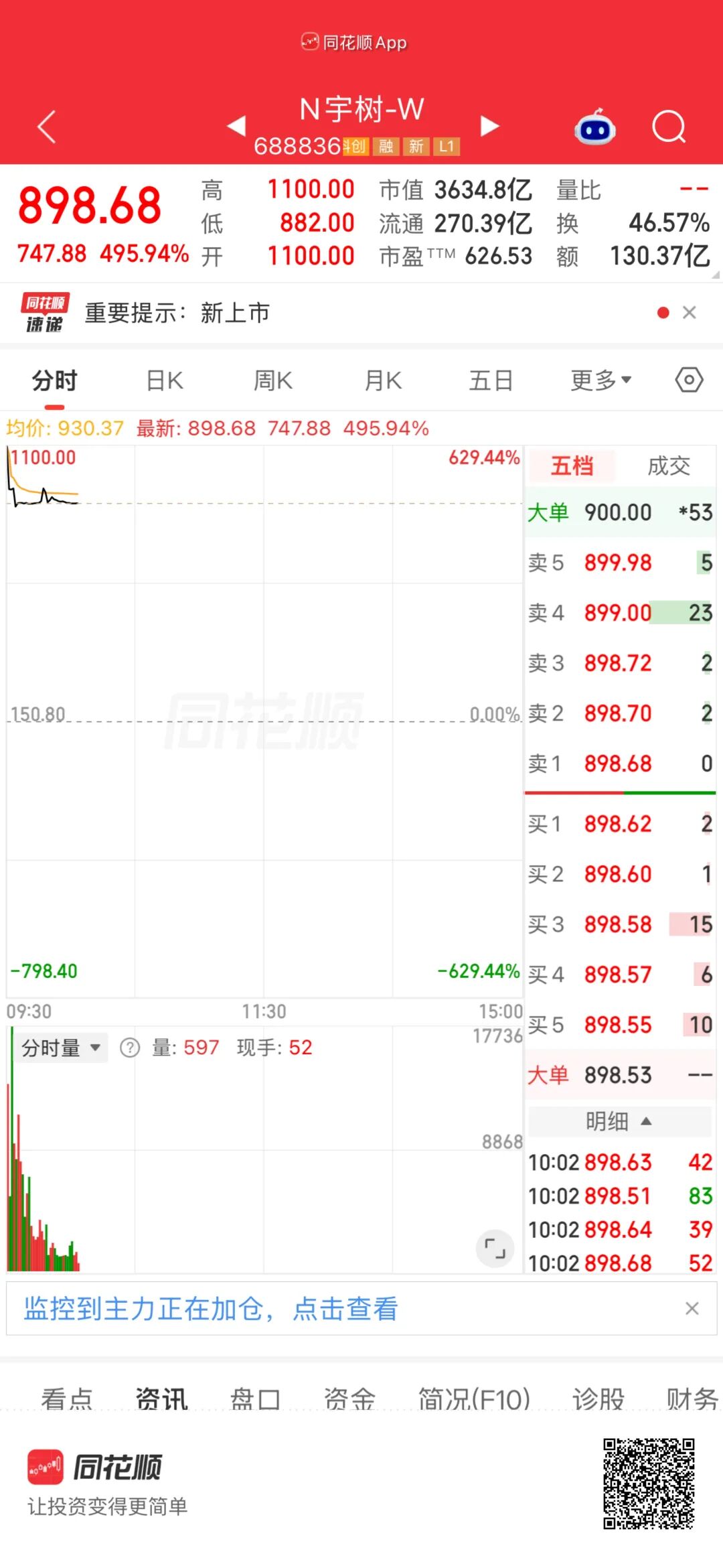The image size is (723, 1568).
Task: Open the robot assistant icon
Action: pos(595,127)
